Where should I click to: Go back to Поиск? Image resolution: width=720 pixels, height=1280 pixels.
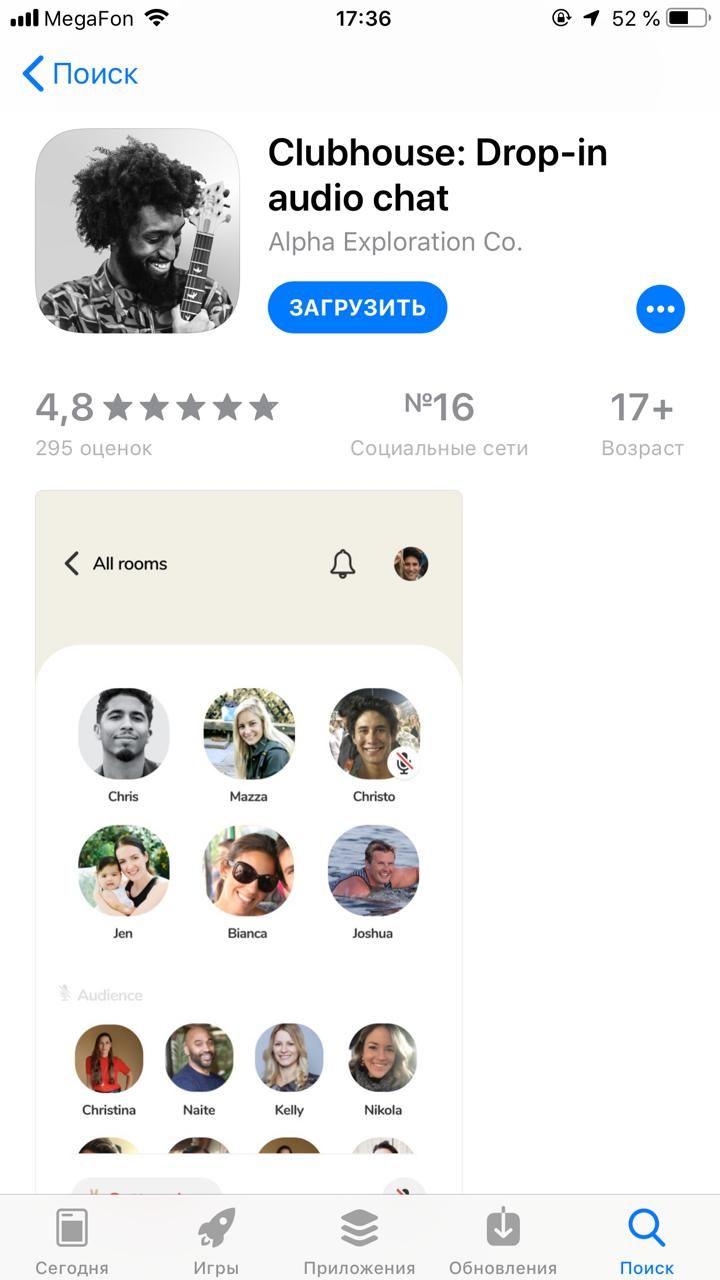tap(80, 74)
